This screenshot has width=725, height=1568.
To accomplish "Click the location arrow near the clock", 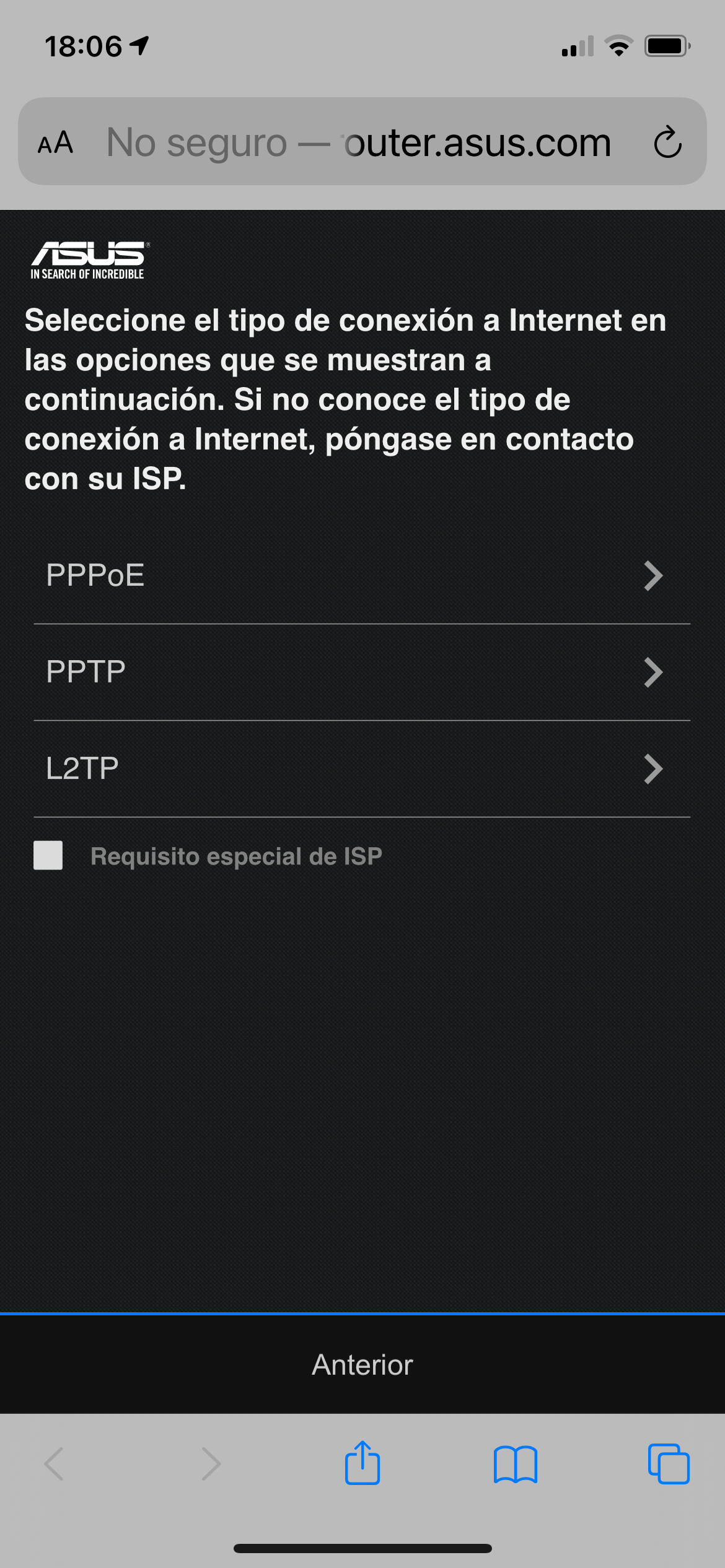I will pyautogui.click(x=139, y=45).
